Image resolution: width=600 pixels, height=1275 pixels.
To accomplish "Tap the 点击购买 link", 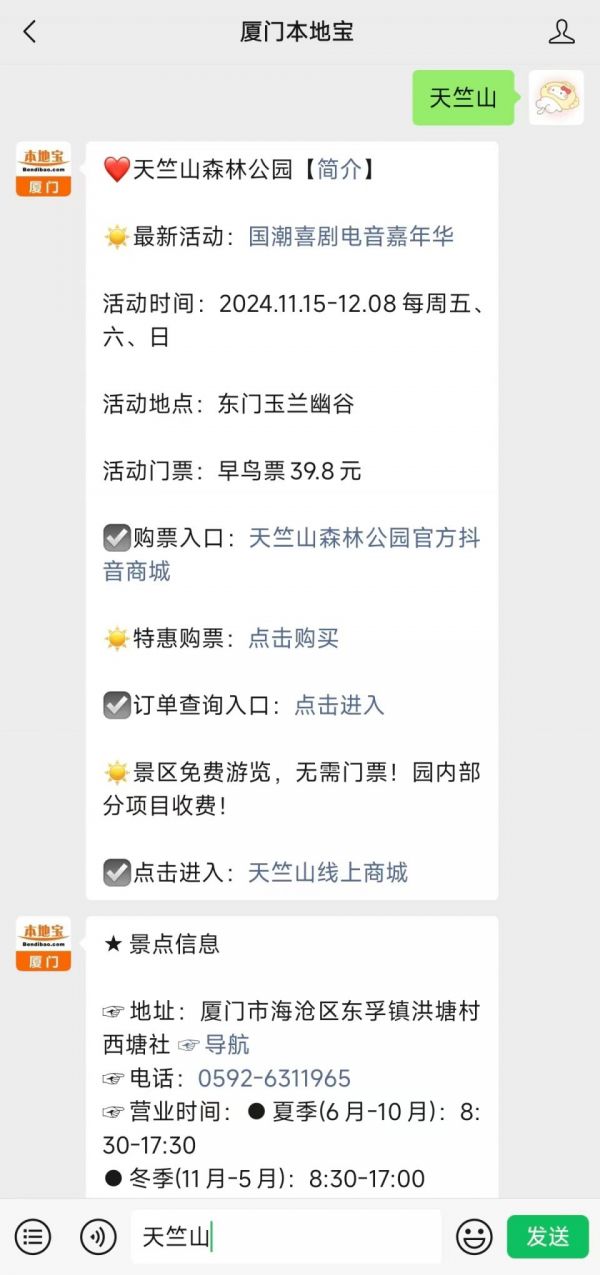I will [294, 638].
